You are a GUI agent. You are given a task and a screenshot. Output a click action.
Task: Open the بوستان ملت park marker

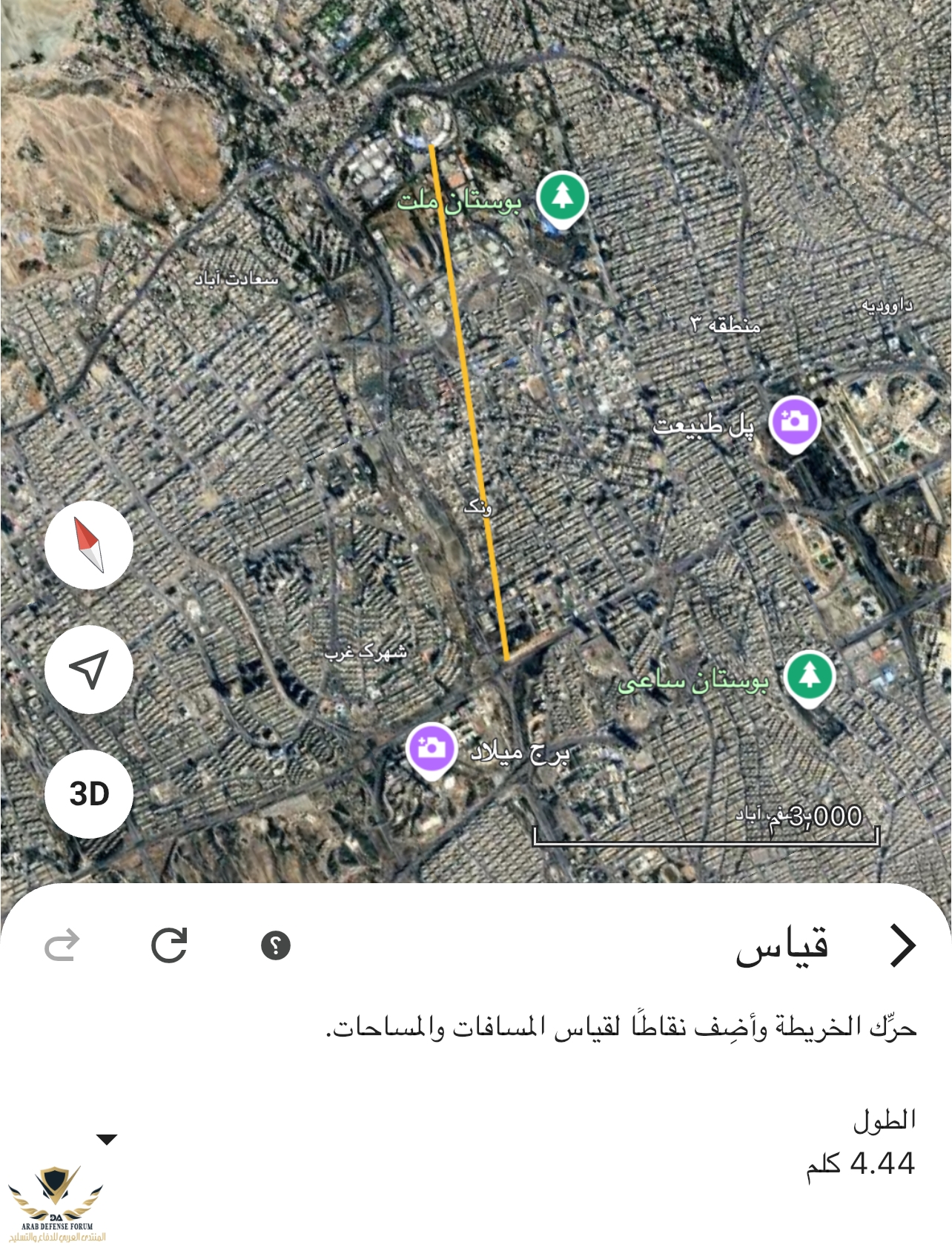coord(563,197)
